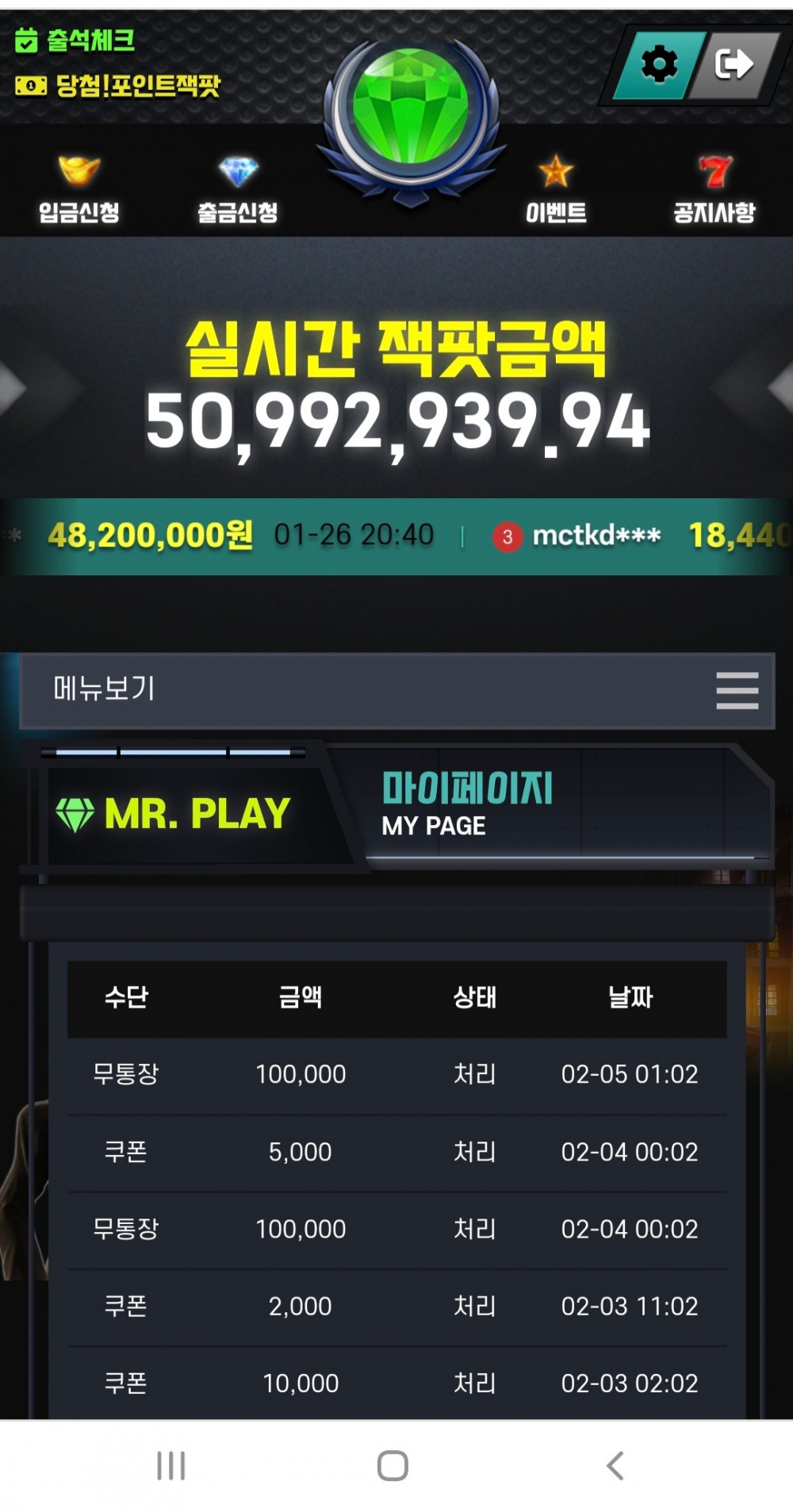Show previous banner with left arrow
Screen dimensions: 793x1512
14,388
